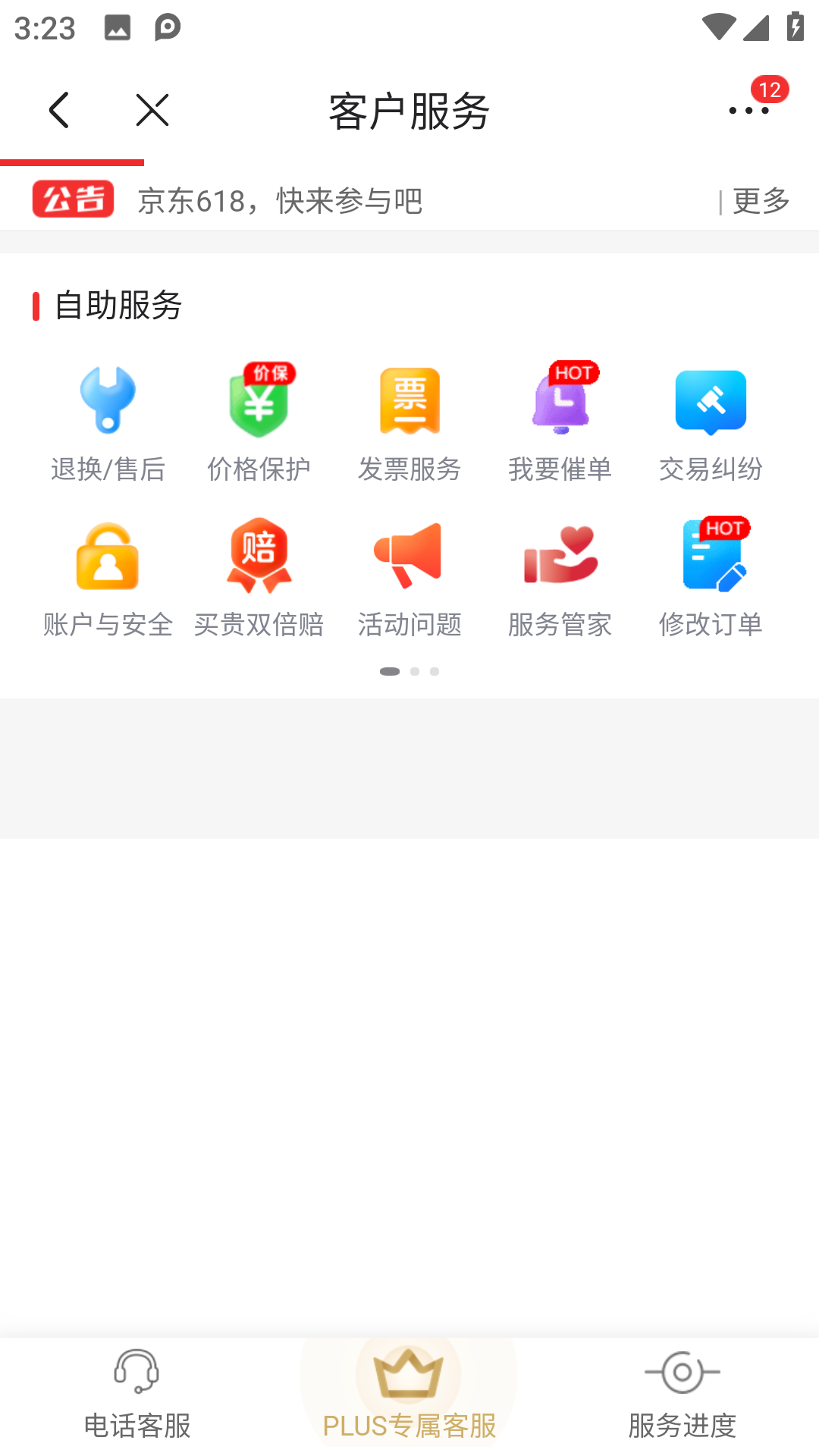Open the three-dot menu with badge 12
Image resolution: width=819 pixels, height=1456 pixels.
pyautogui.click(x=748, y=111)
